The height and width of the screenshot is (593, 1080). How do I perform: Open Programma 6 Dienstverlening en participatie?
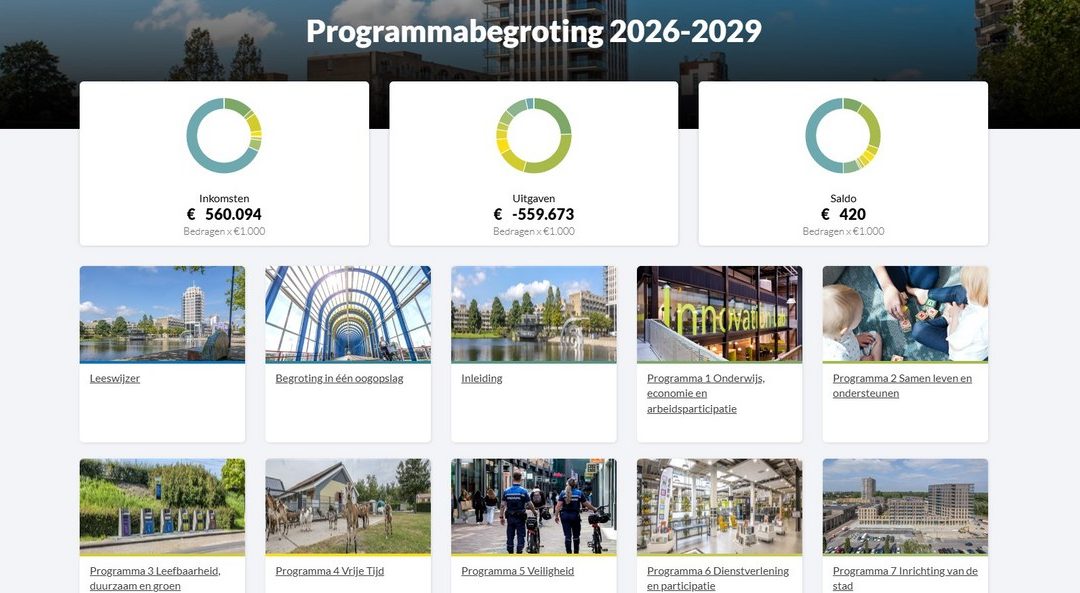point(718,577)
